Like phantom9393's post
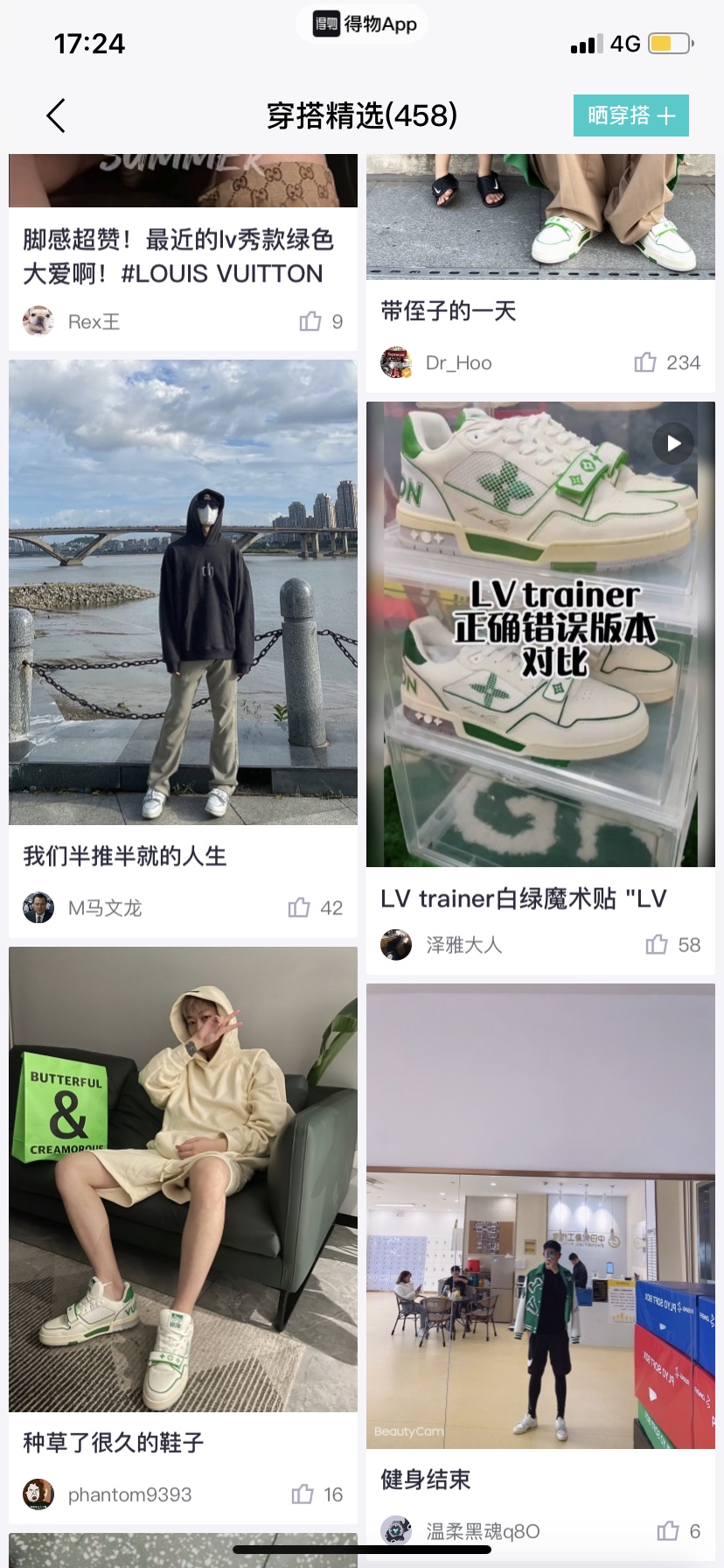The height and width of the screenshot is (1568, 724). point(303,1494)
